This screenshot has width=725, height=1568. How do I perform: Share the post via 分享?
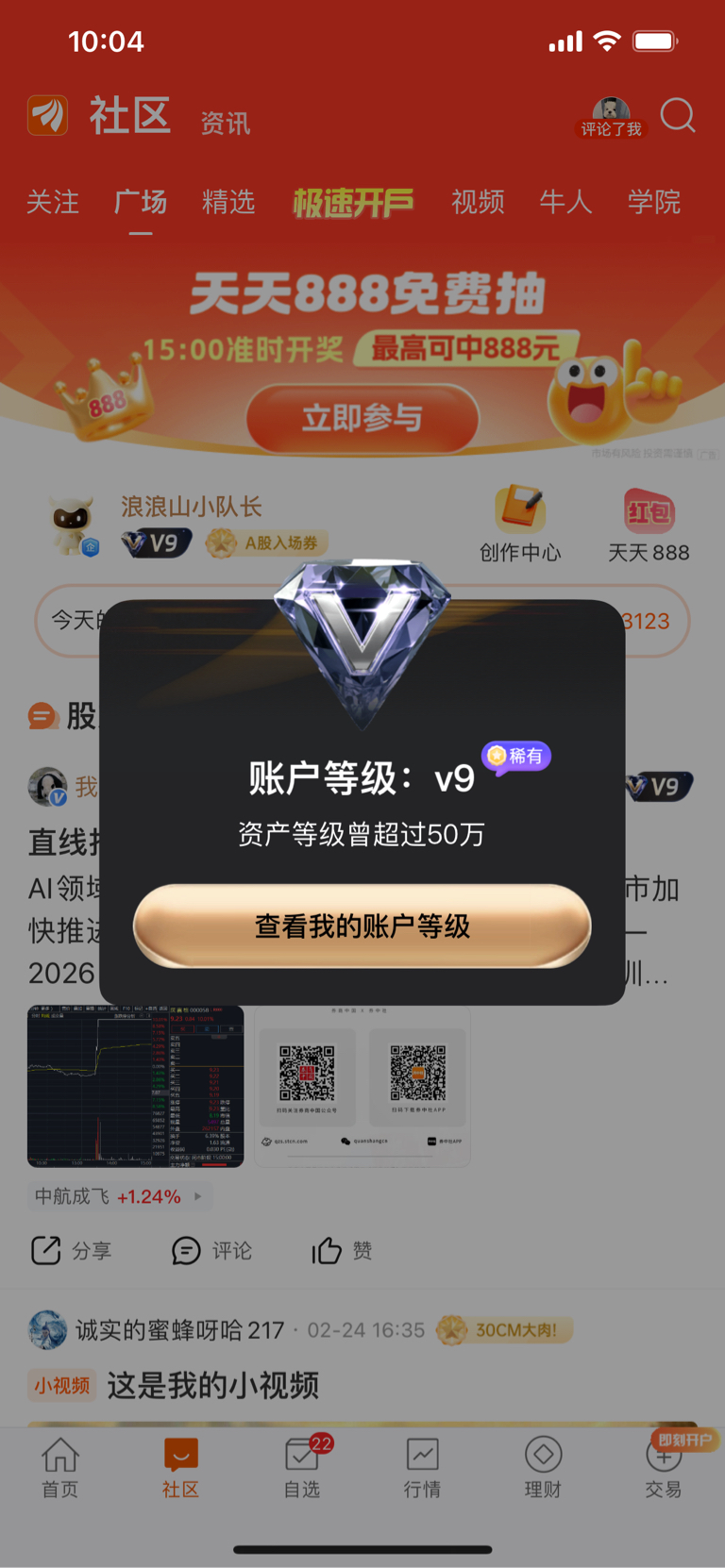click(72, 1251)
